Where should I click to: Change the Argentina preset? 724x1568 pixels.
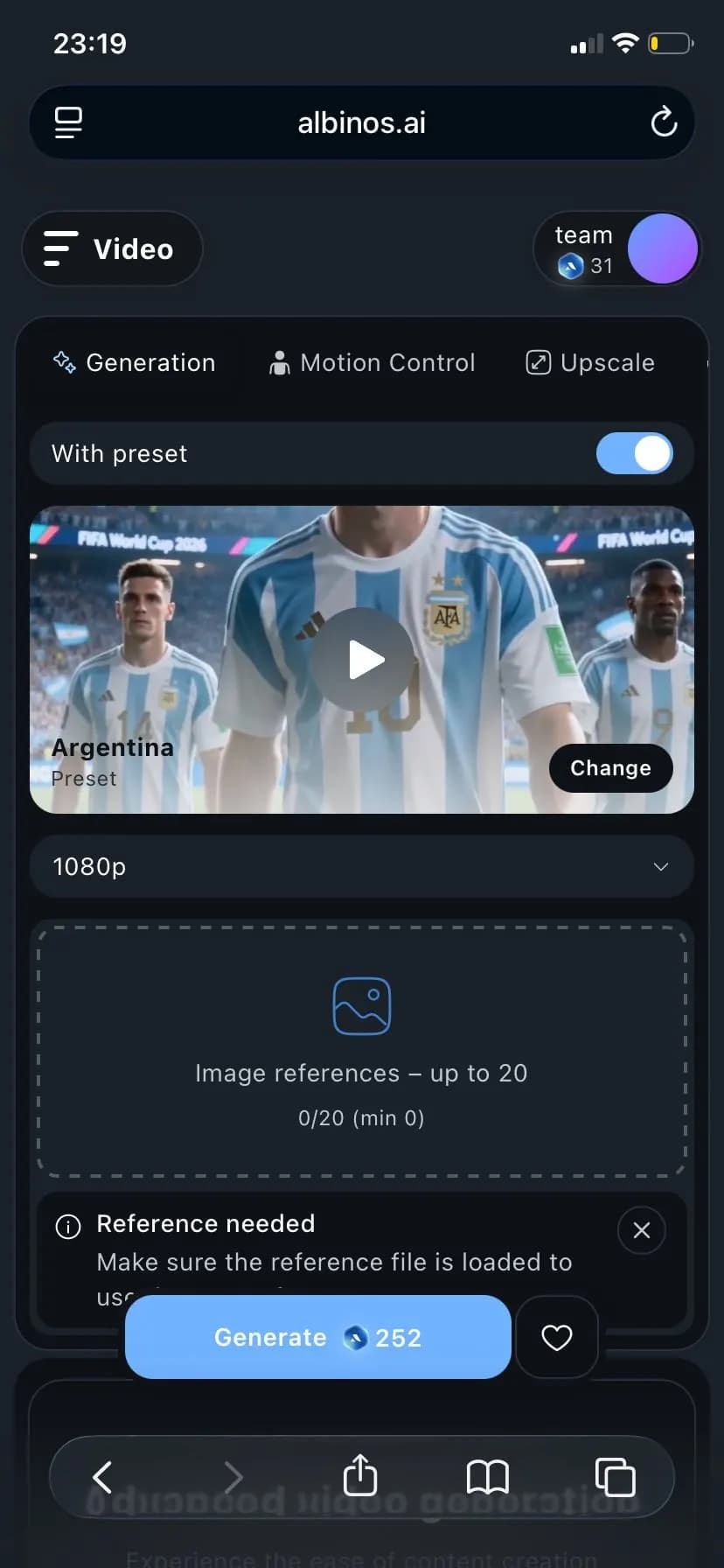(x=610, y=768)
